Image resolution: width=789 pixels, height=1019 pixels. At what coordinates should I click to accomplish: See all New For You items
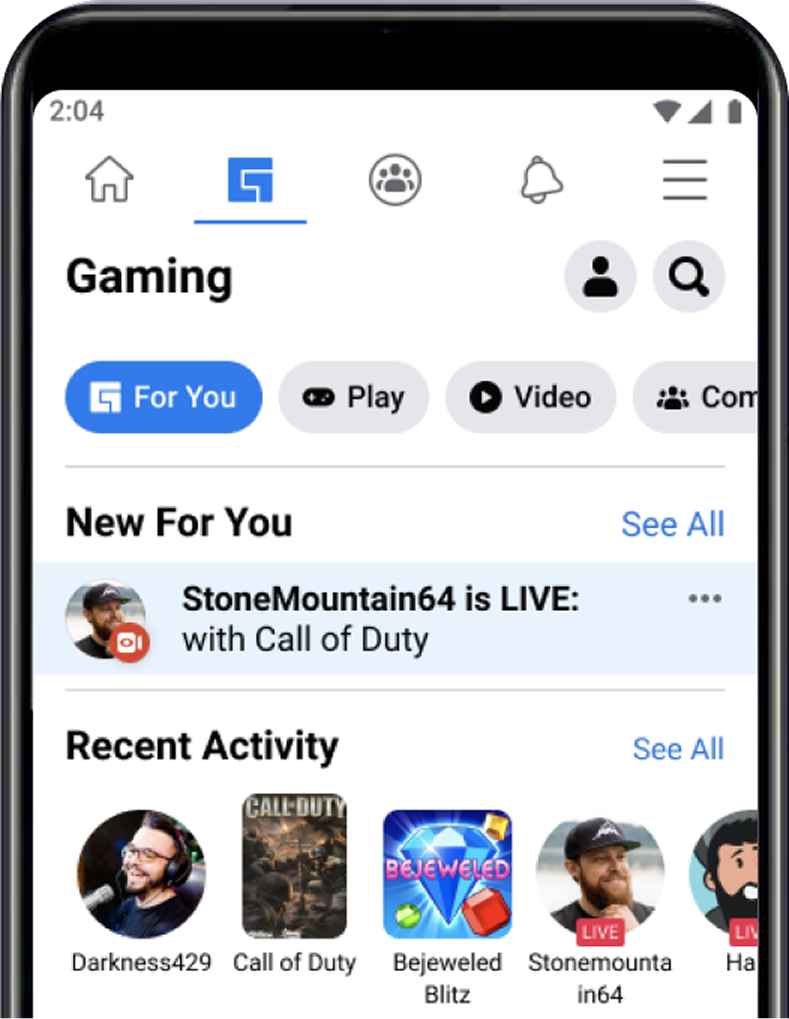pos(672,524)
